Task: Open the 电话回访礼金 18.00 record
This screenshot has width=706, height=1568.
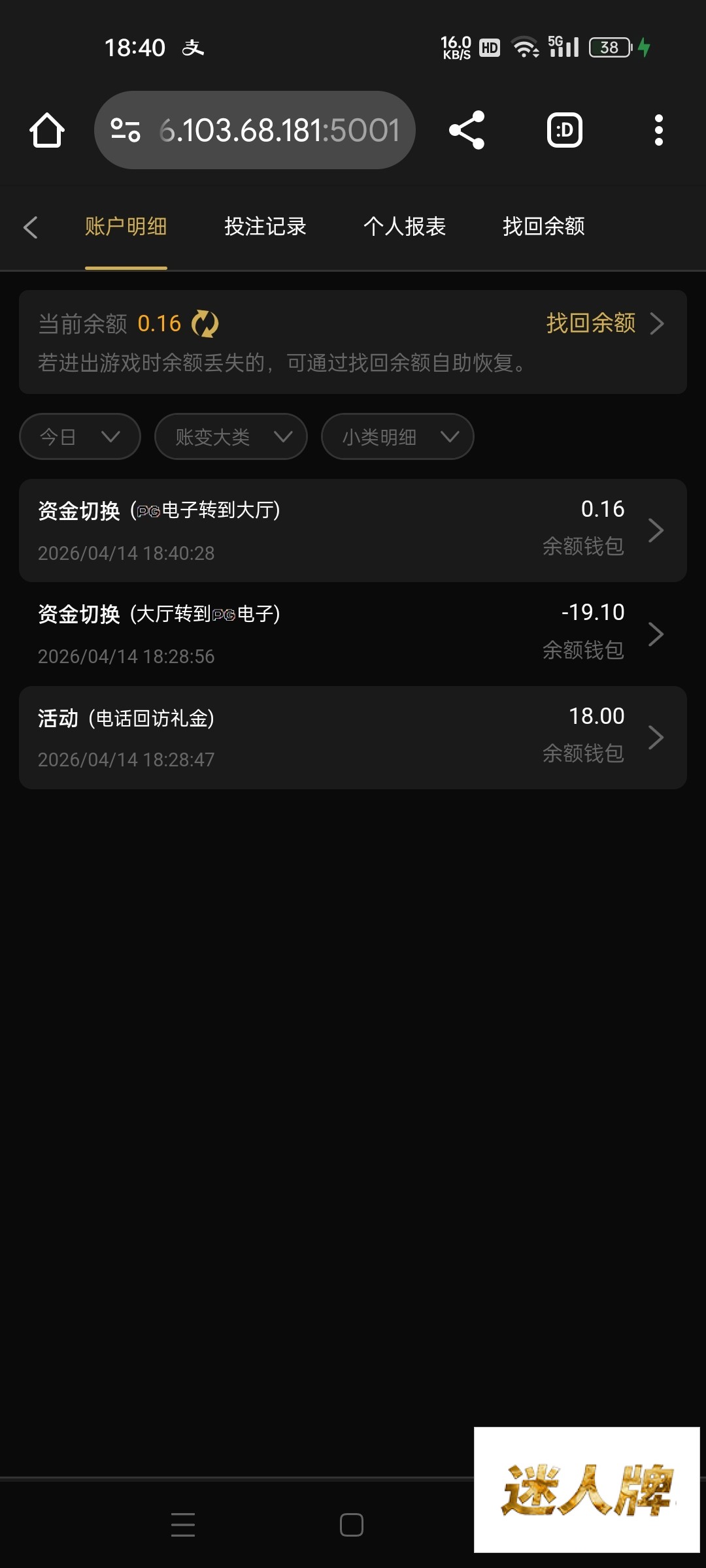Action: tap(353, 737)
